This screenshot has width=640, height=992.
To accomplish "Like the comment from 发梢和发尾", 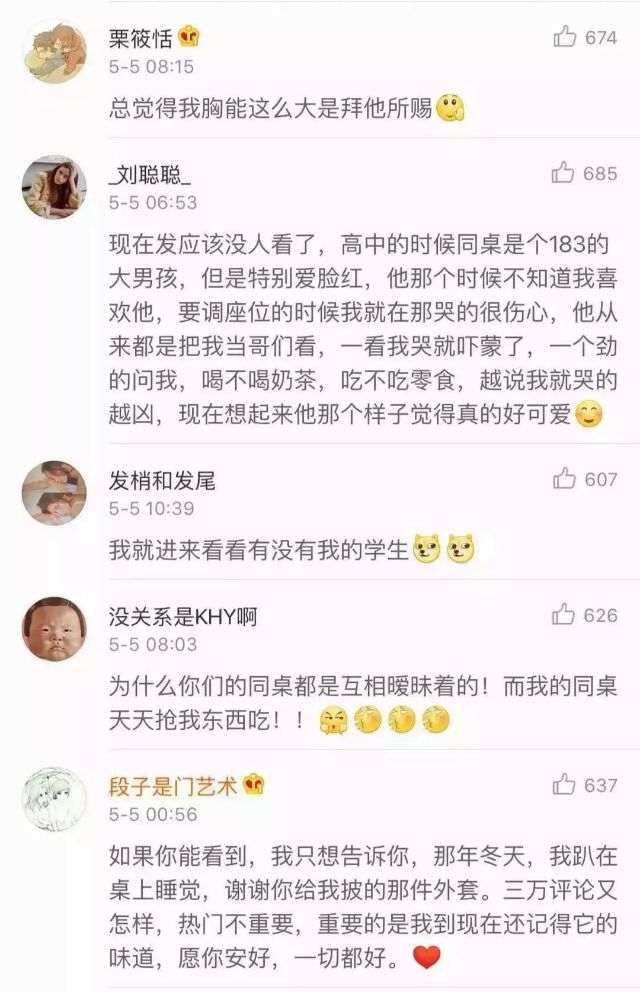I will pos(565,479).
